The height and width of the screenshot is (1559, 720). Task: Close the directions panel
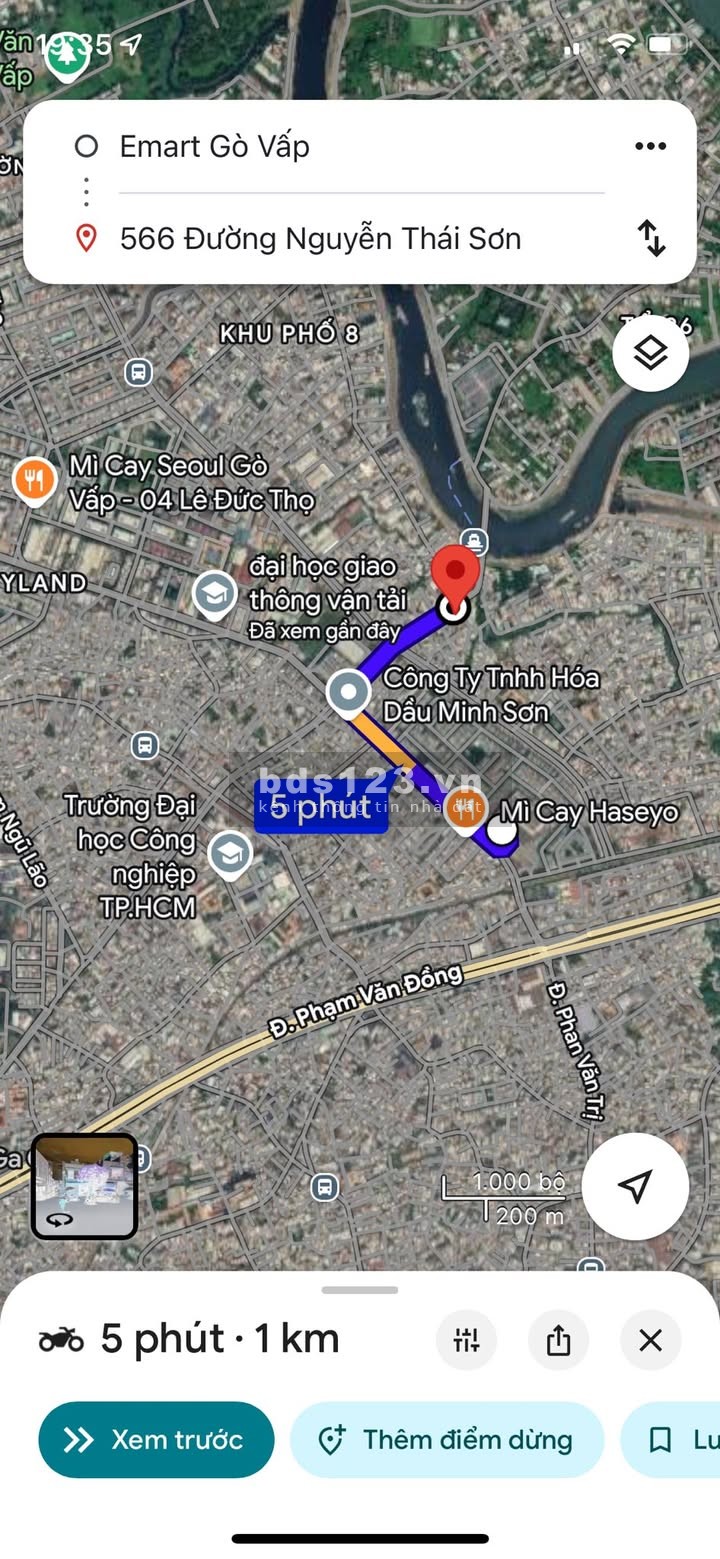(x=650, y=1340)
